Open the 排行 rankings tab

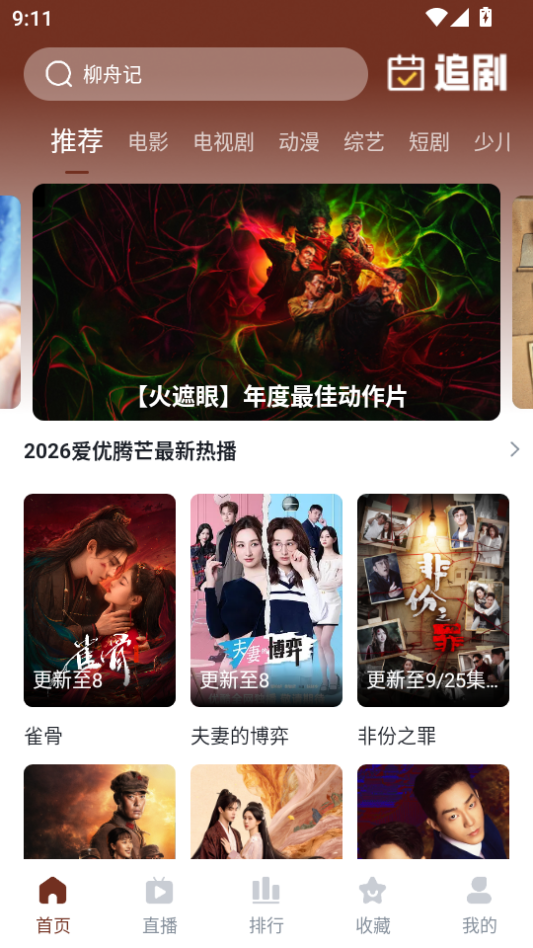coord(266,904)
